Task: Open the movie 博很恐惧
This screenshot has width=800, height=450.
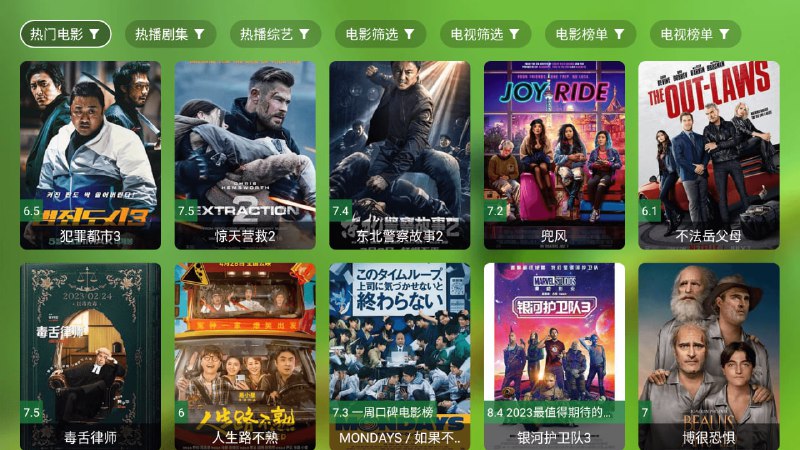Action: point(708,355)
